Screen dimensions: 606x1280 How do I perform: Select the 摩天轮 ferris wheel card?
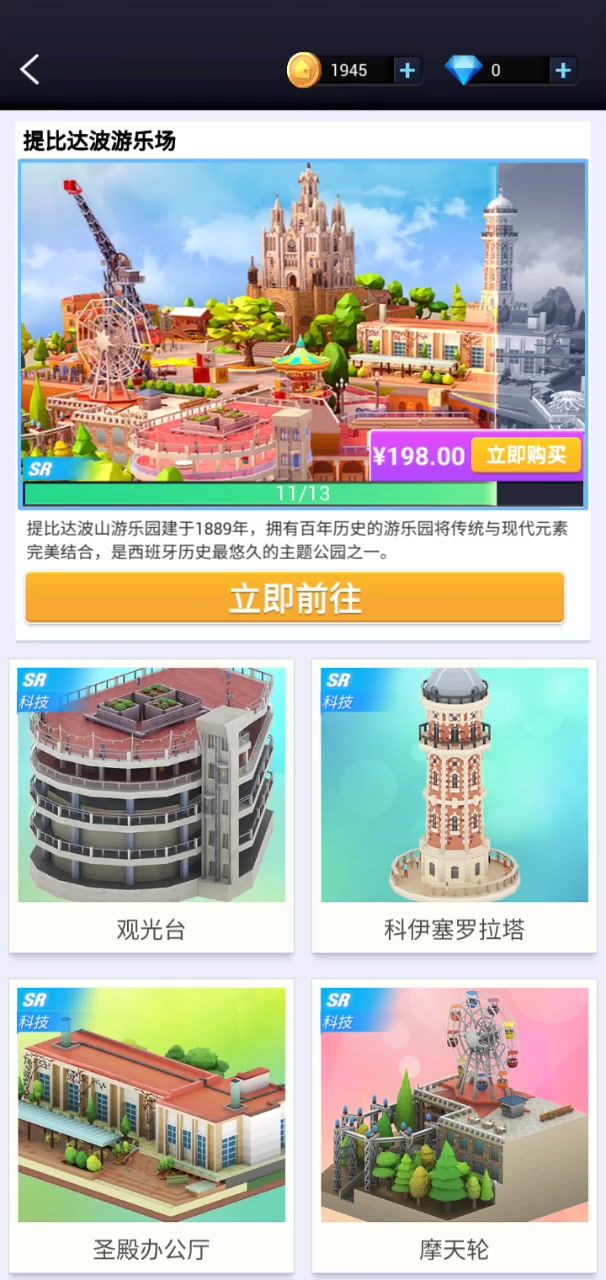(454, 1125)
